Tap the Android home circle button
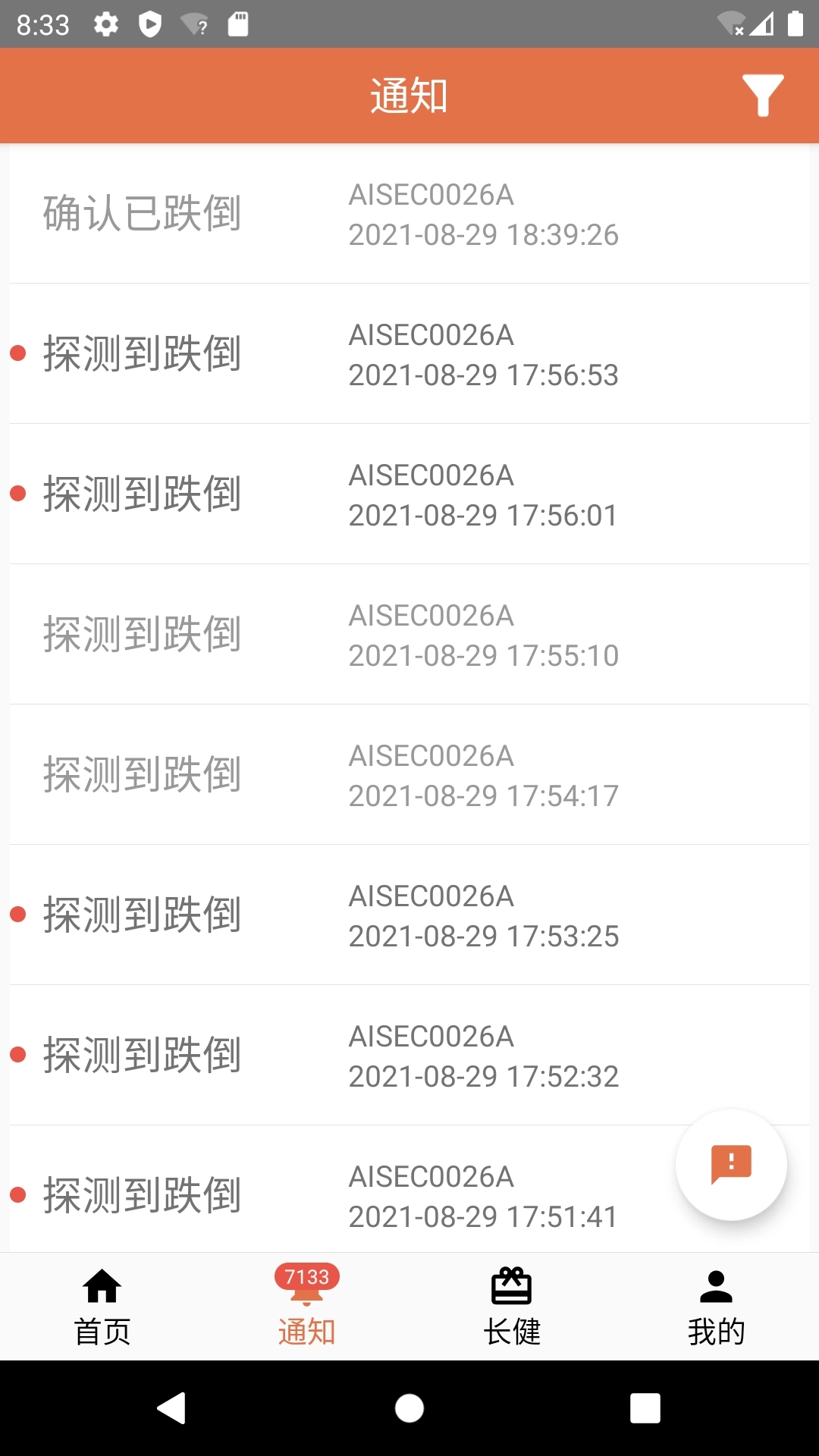Screen dimensions: 819x1456 [x=409, y=1408]
